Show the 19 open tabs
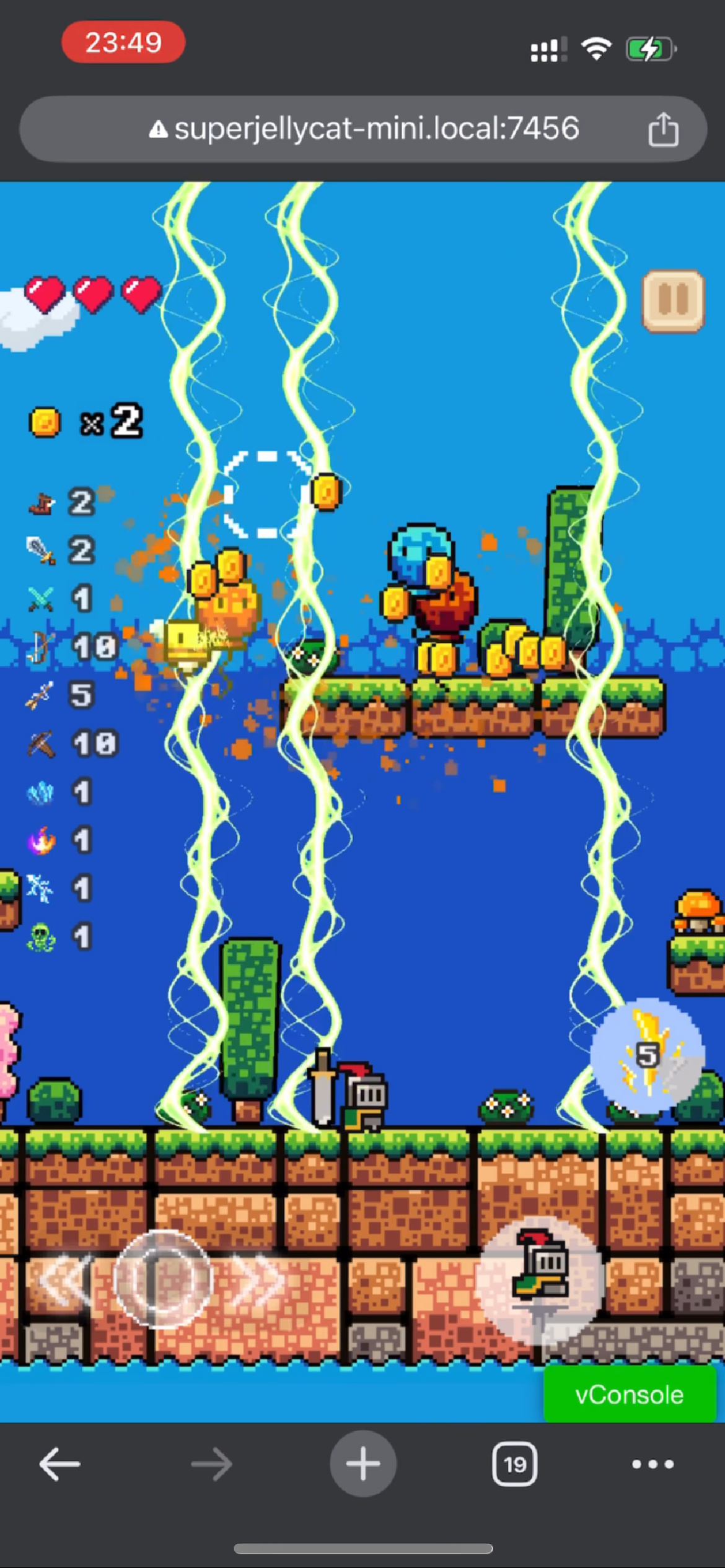 tap(514, 1464)
